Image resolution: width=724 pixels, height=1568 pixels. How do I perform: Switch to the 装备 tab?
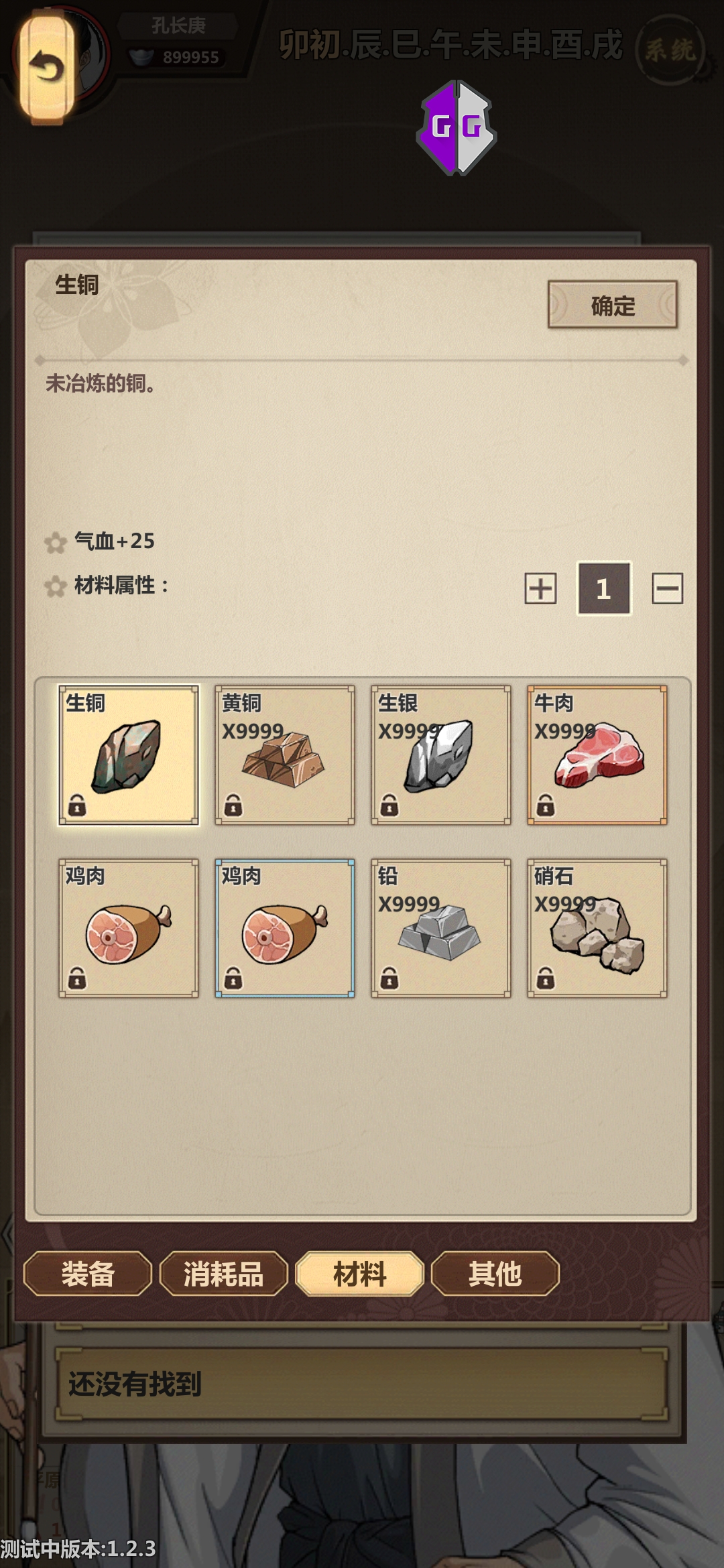pyautogui.click(x=88, y=1274)
